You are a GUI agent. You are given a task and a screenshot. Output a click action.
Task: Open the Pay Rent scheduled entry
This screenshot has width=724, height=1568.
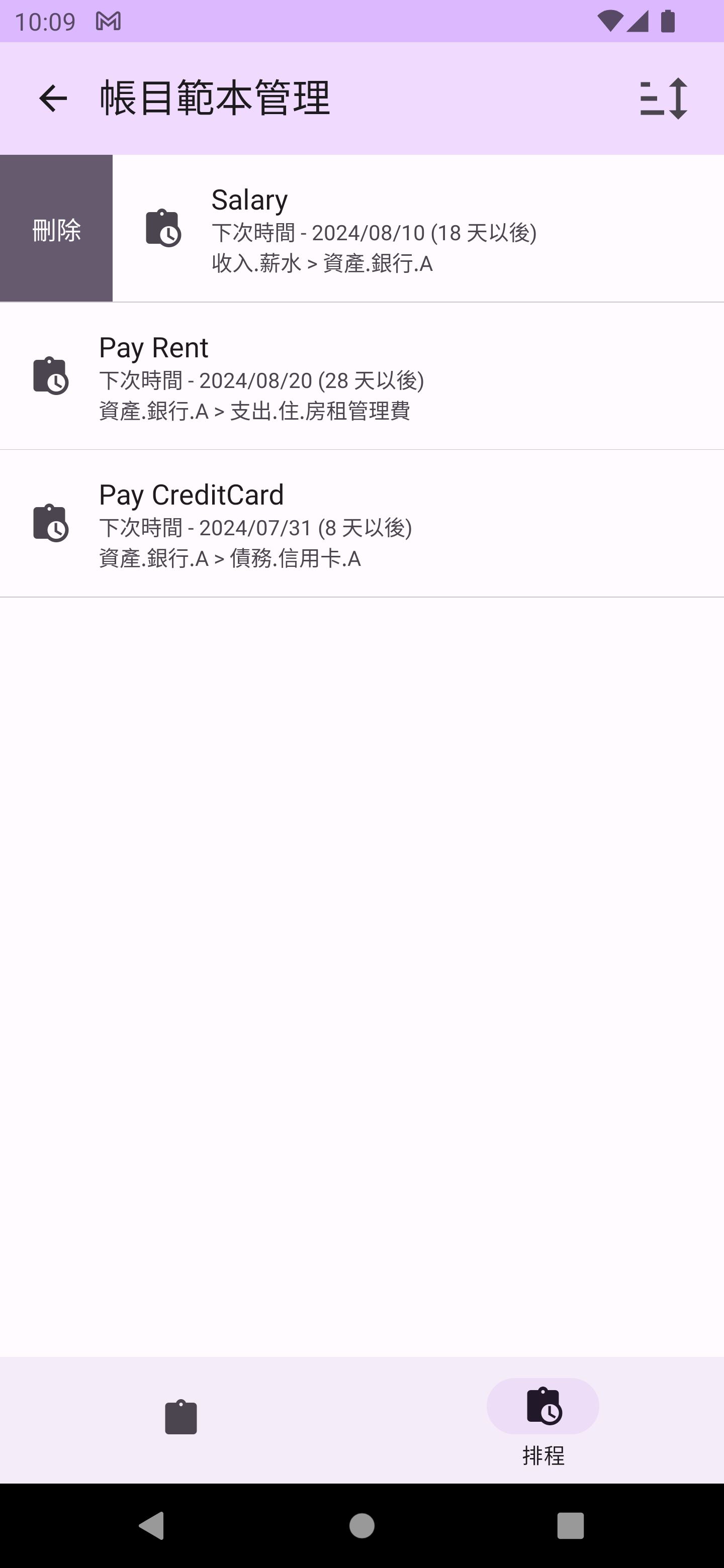pos(361,376)
